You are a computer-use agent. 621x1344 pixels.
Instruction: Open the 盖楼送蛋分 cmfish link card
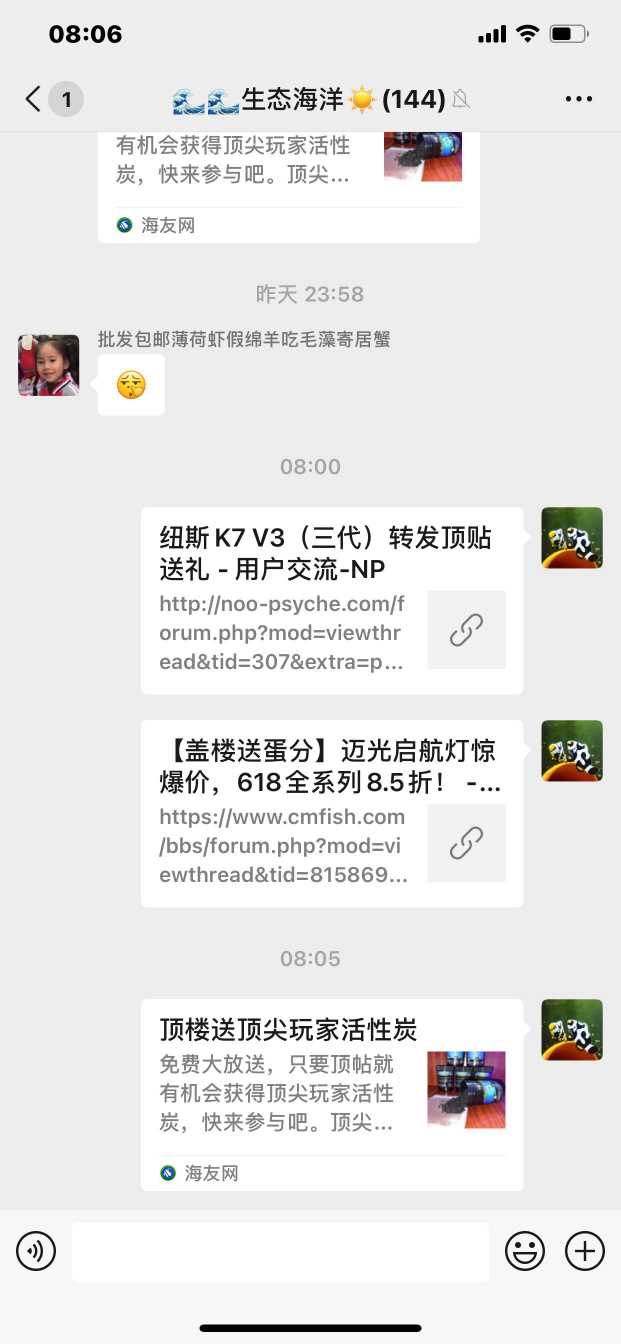pyautogui.click(x=331, y=813)
